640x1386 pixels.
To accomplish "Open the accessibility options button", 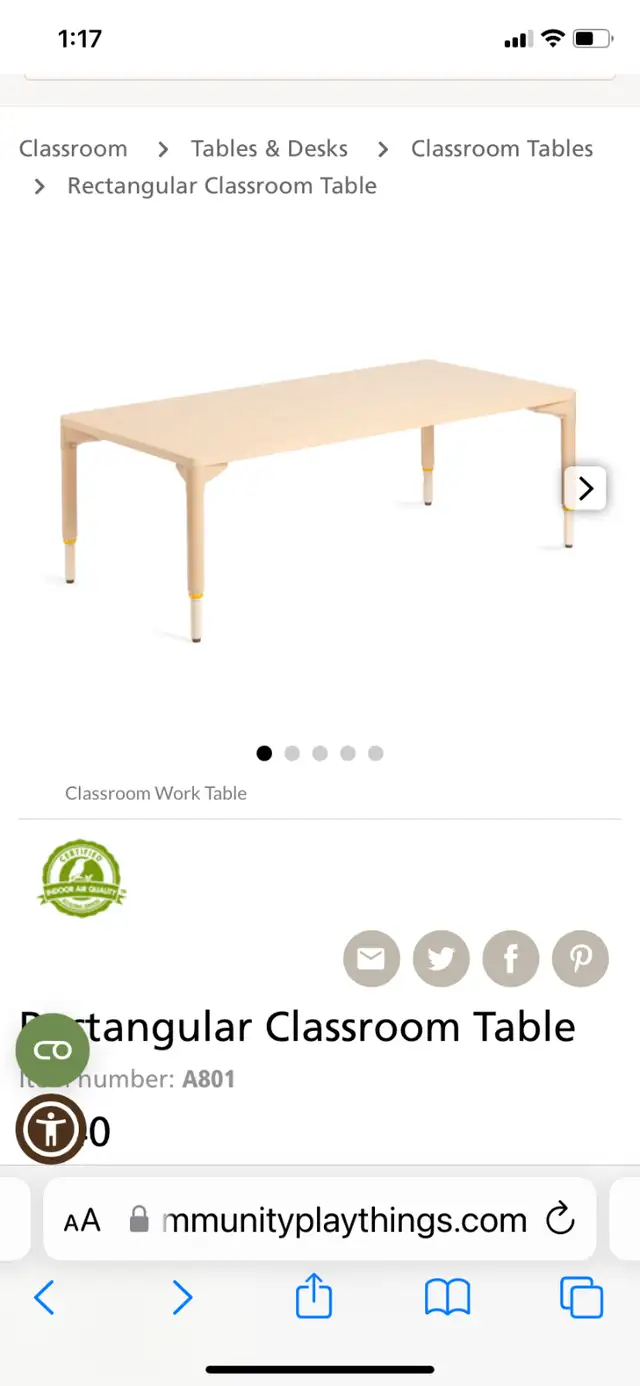I will (51, 1129).
